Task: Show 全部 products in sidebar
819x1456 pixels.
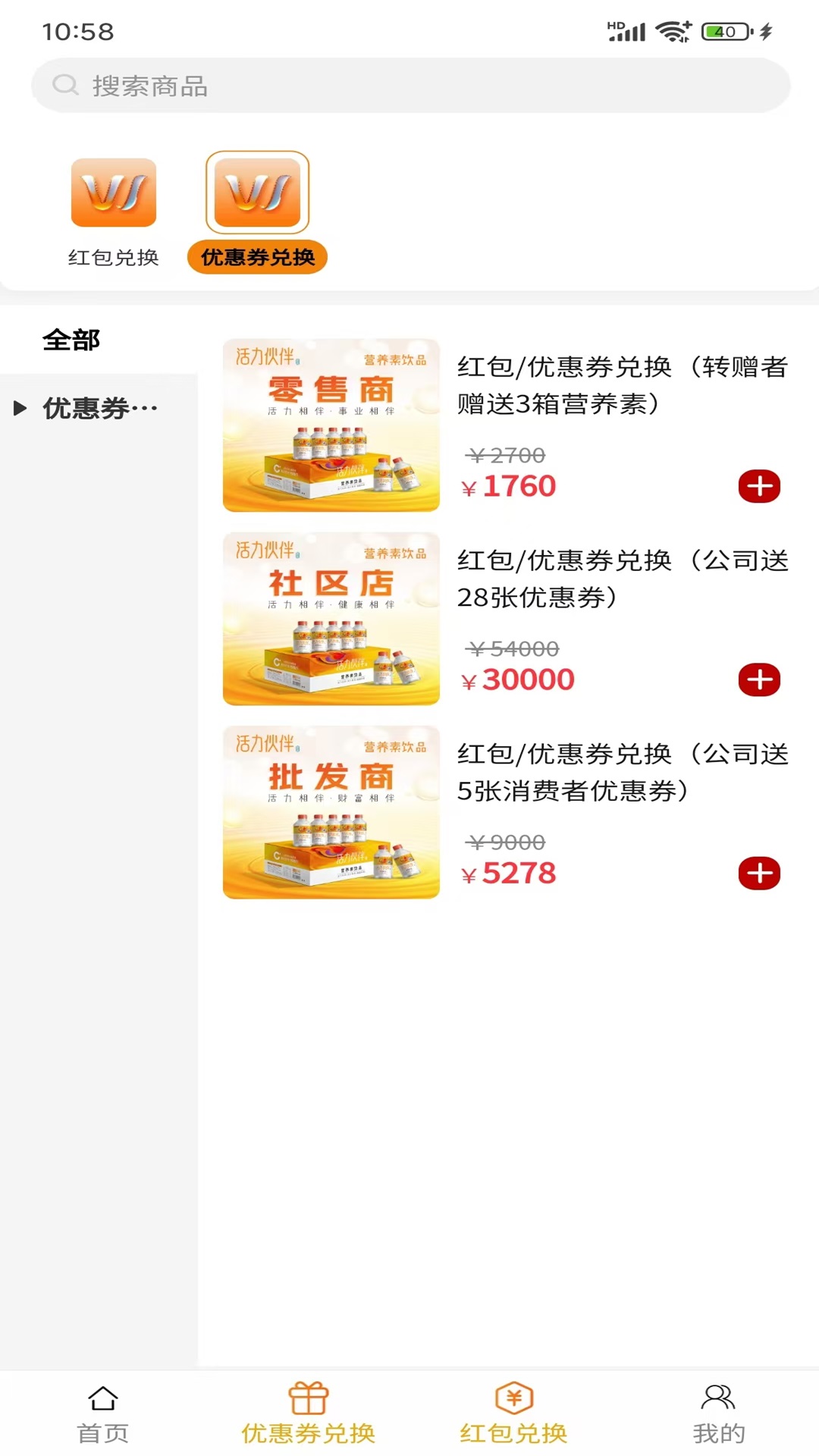Action: [x=72, y=340]
